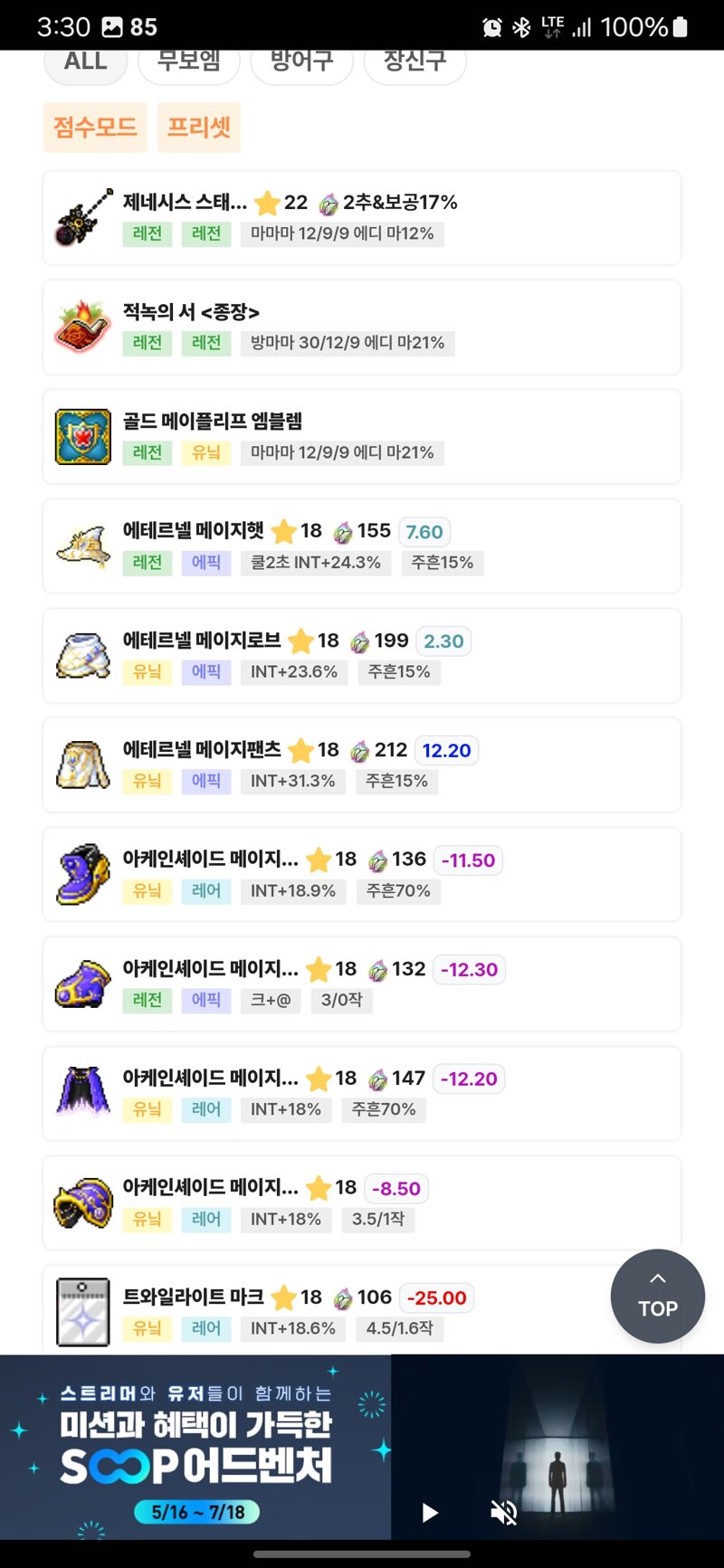Open the 에테르넬 메이지햇 card
724x1568 pixels.
pyautogui.click(x=362, y=546)
